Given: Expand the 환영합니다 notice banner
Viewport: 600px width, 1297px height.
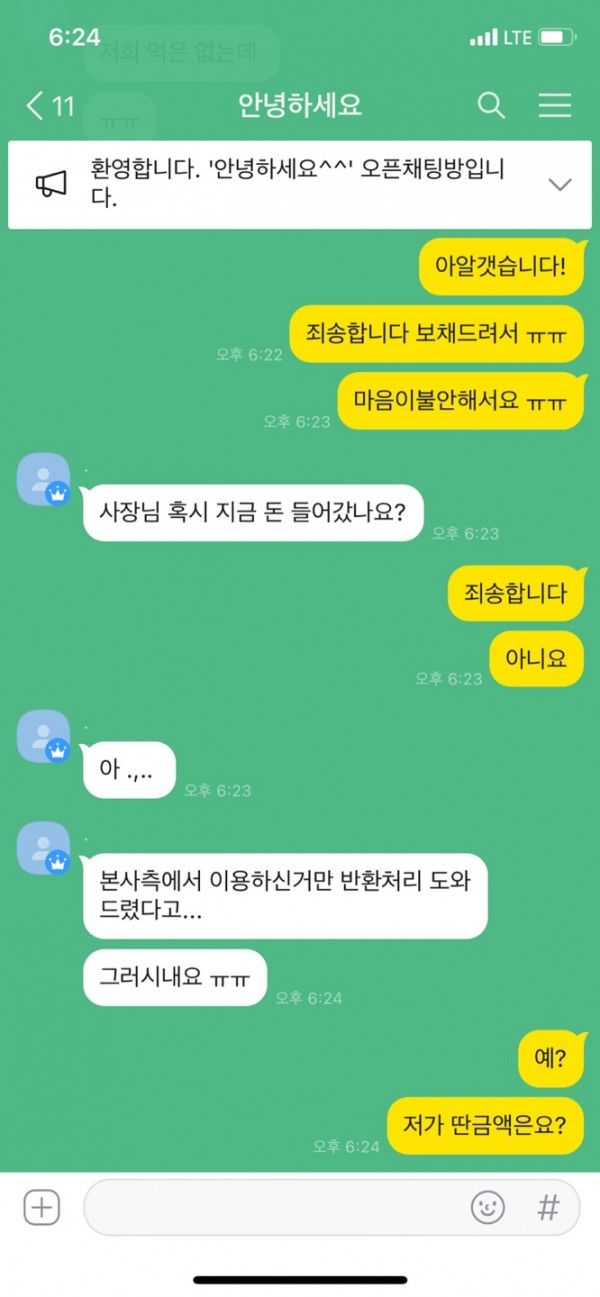Looking at the screenshot, I should [560, 184].
